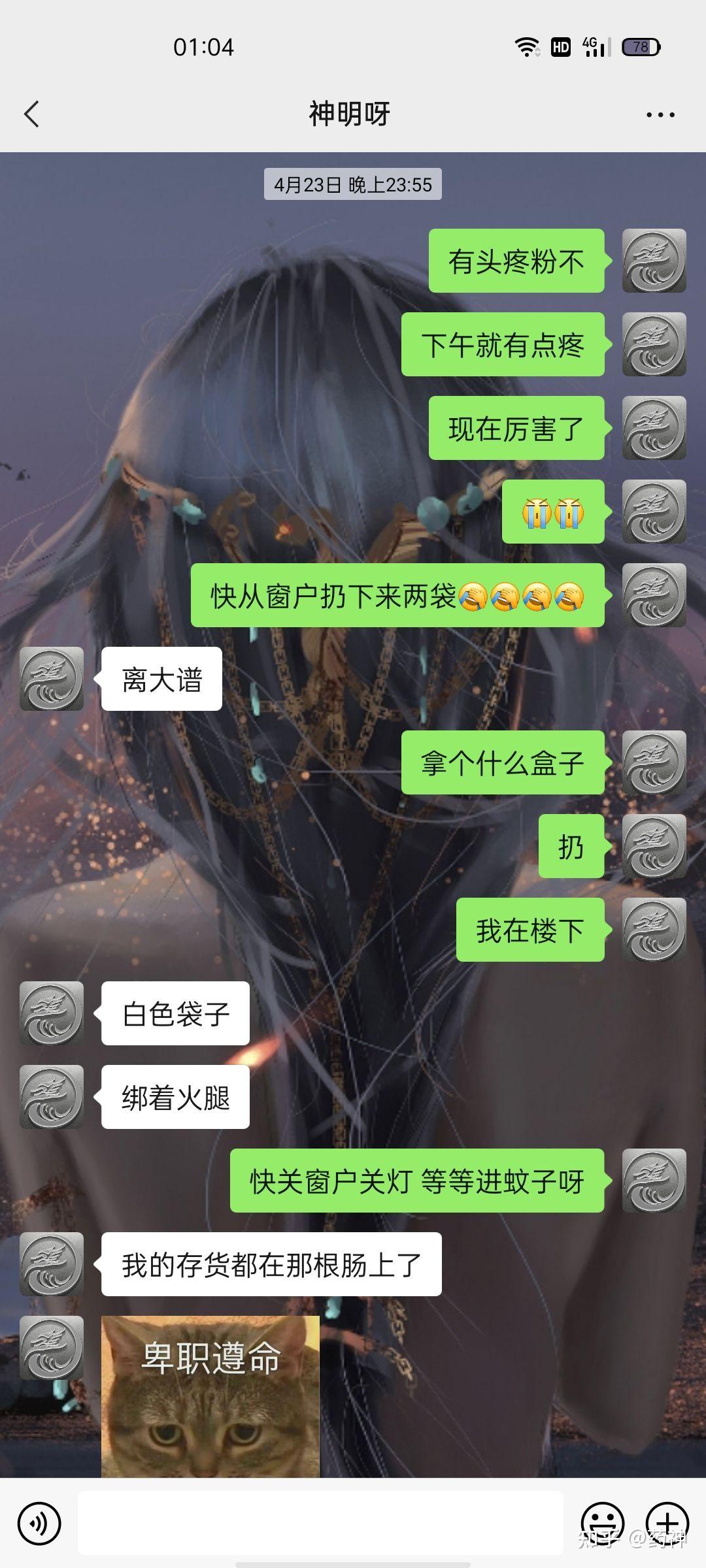Tap sender avatar beside 离大谱 message
Image resolution: width=706 pixels, height=1568 pixels.
pyautogui.click(x=52, y=679)
